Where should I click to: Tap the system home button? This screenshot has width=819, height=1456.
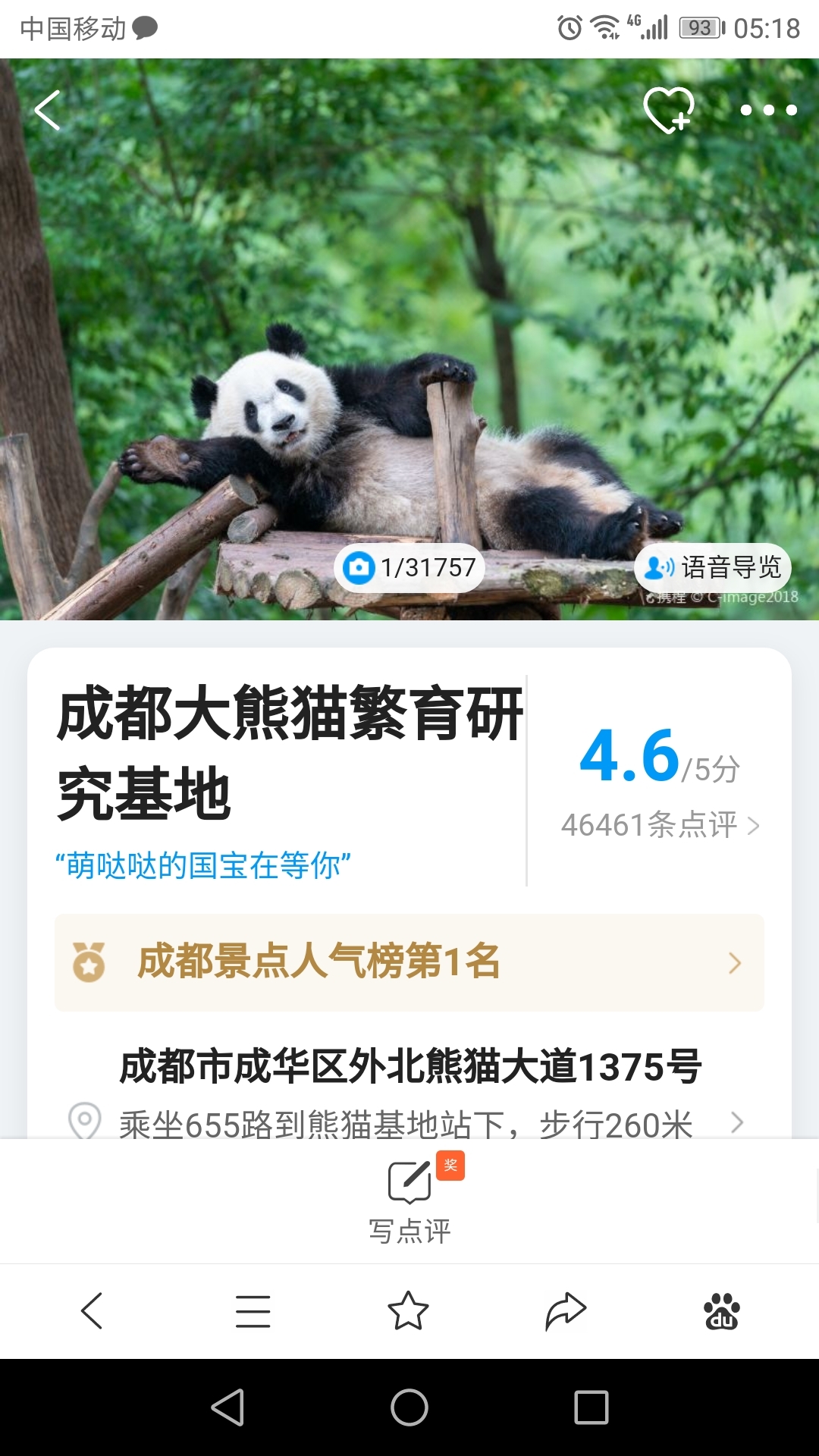409,1407
